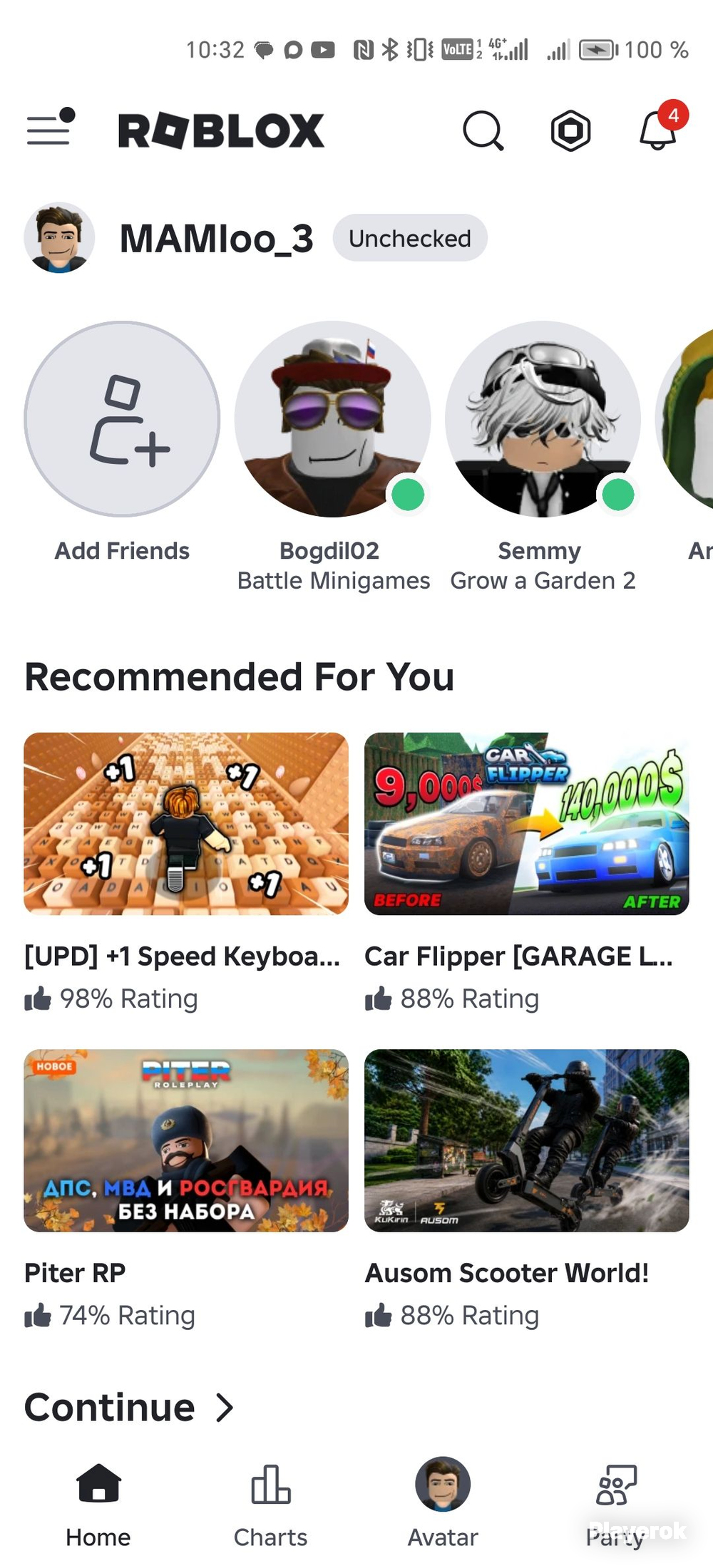The image size is (713, 1568).
Task: Open the Robux icon
Action: 570,130
